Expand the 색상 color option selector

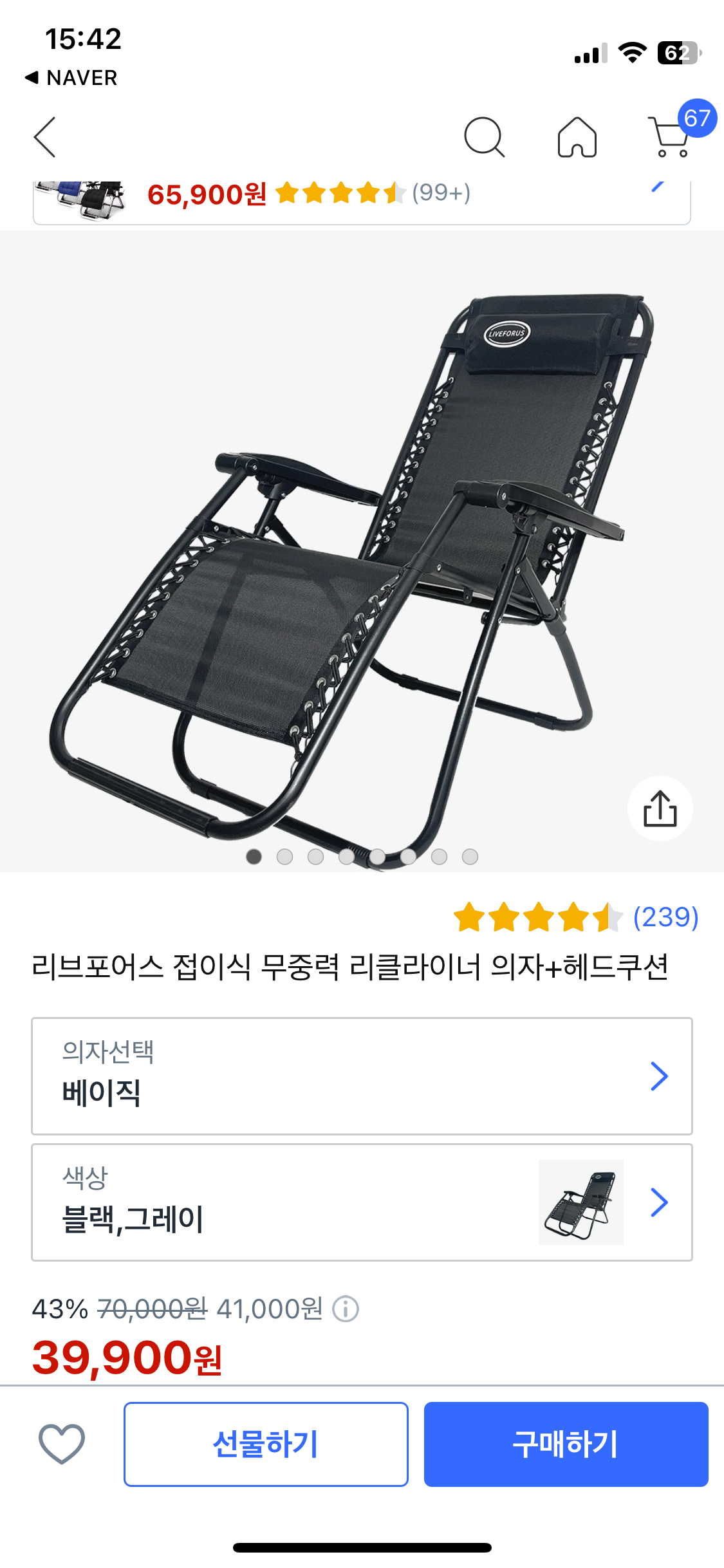(362, 1202)
